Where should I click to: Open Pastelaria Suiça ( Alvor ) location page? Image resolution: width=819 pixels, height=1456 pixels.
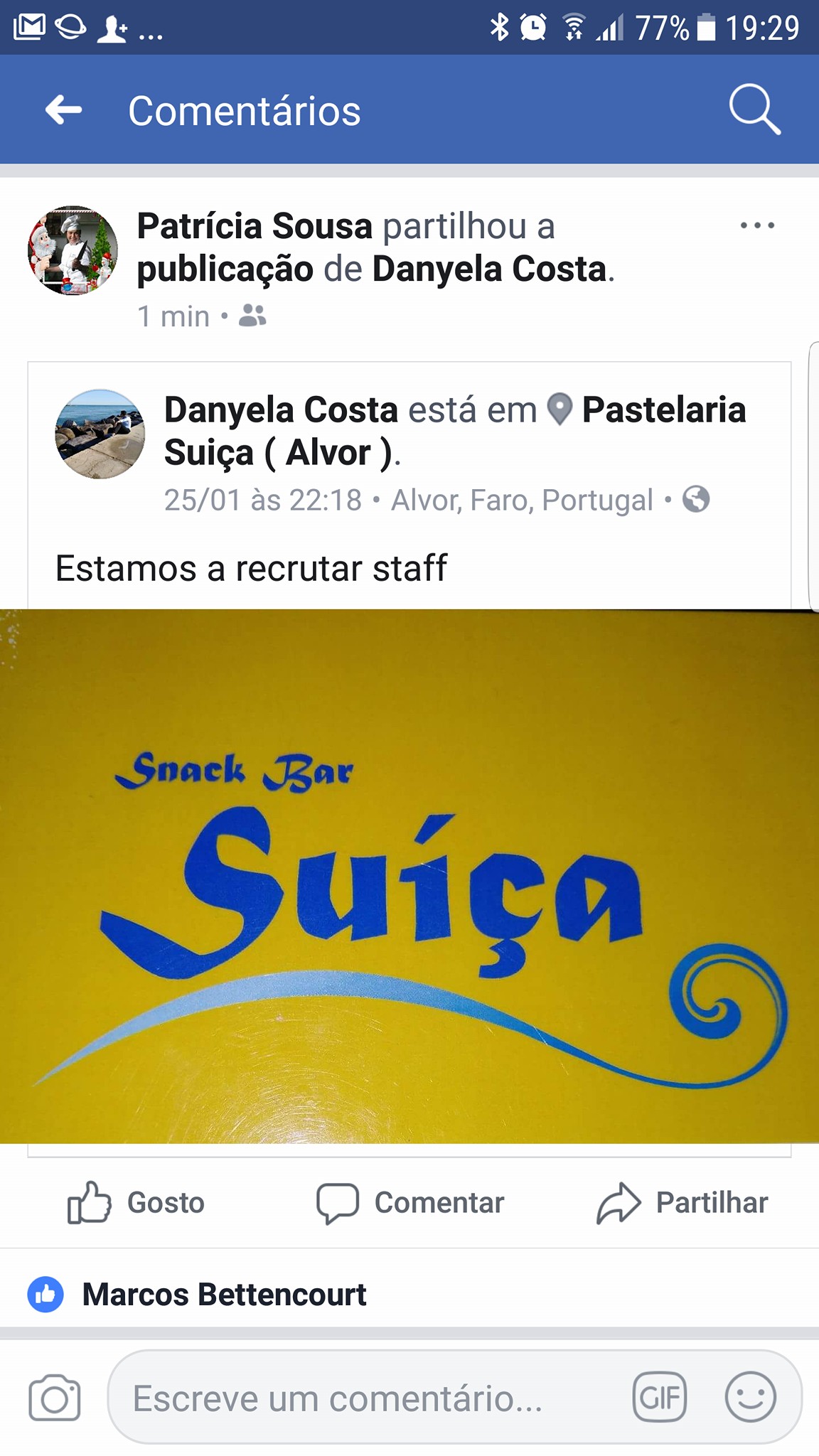pos(663,410)
